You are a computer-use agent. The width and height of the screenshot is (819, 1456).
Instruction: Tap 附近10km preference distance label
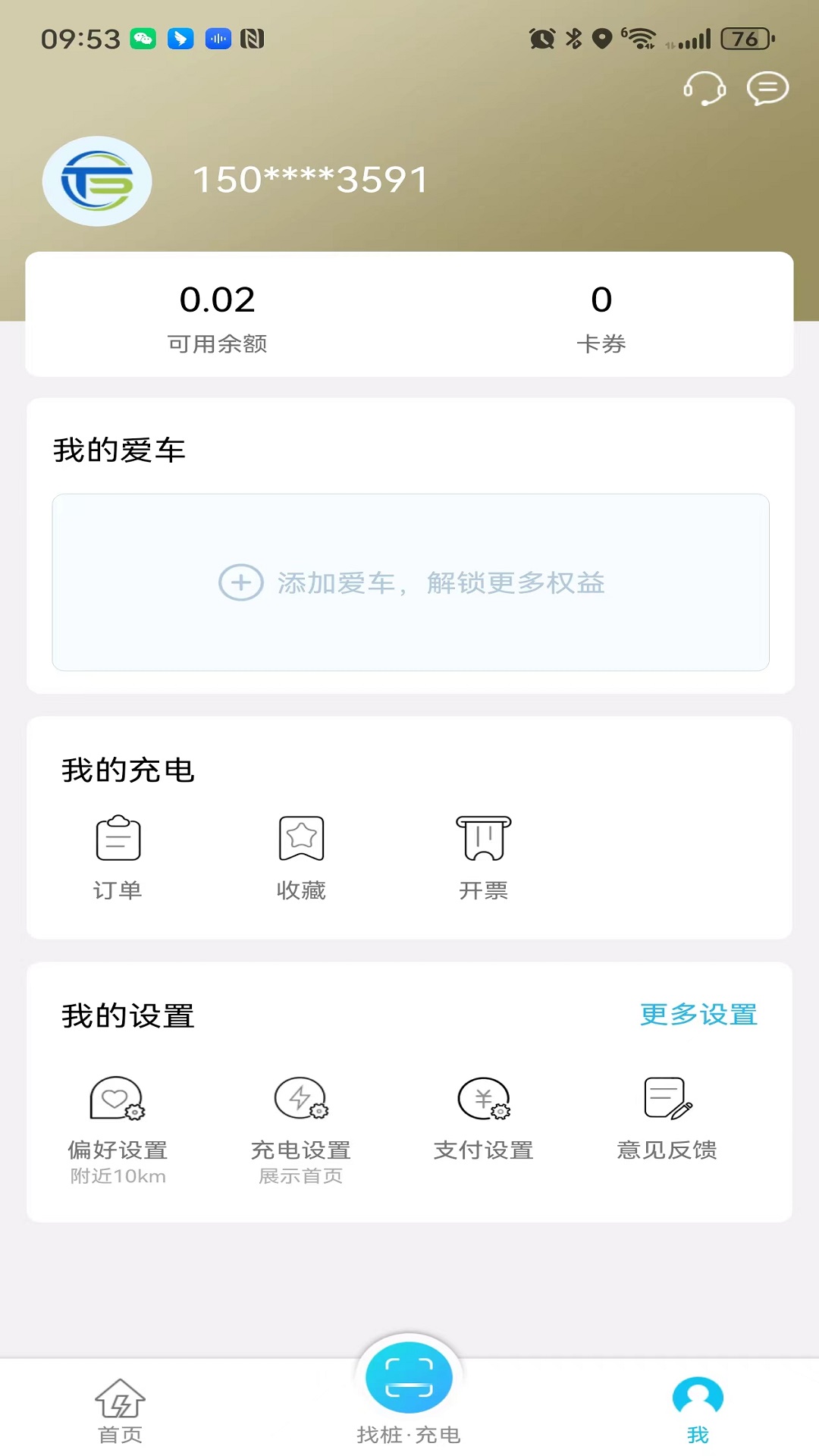pyautogui.click(x=117, y=1176)
